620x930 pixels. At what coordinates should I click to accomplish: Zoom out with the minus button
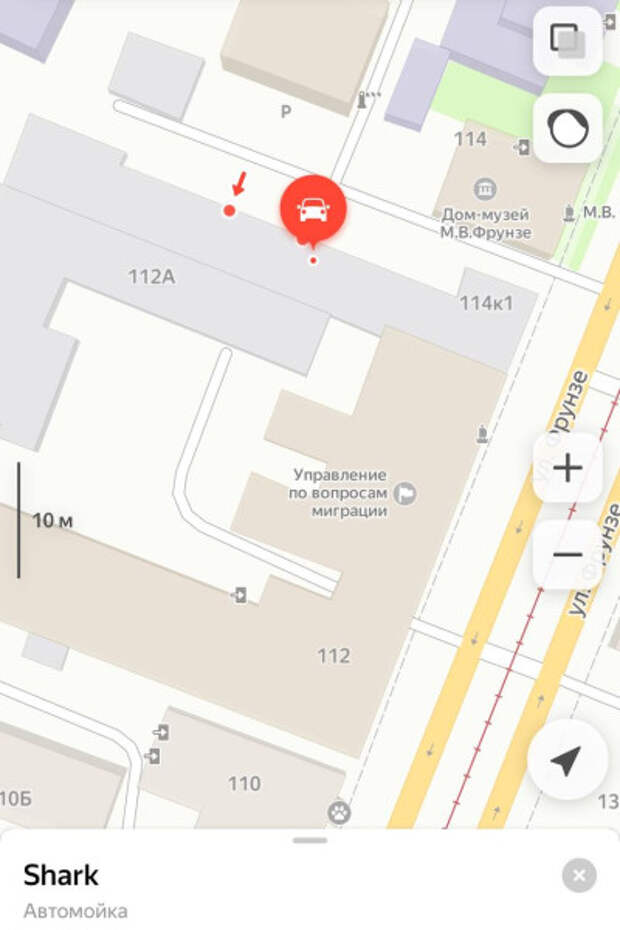point(567,554)
